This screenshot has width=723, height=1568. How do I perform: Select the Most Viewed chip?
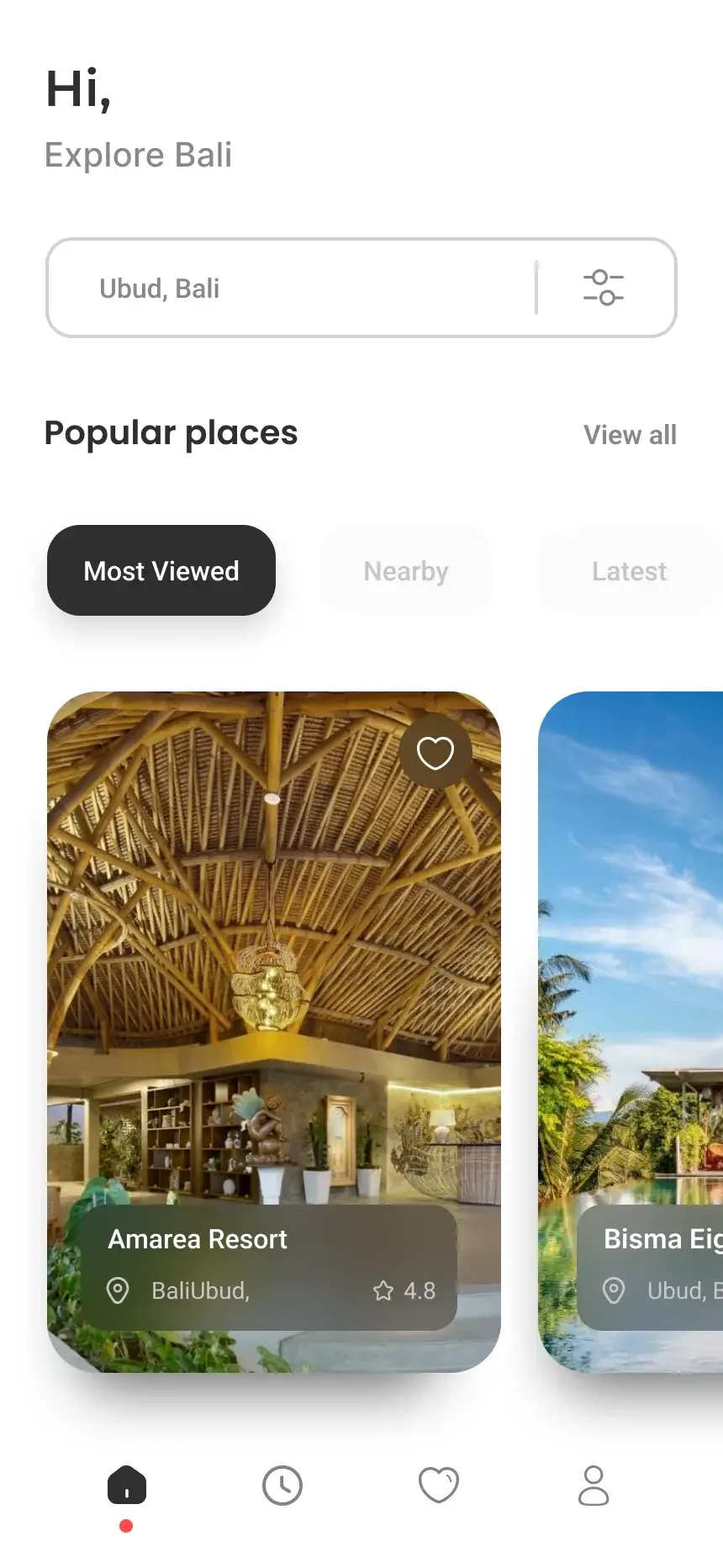pos(161,571)
